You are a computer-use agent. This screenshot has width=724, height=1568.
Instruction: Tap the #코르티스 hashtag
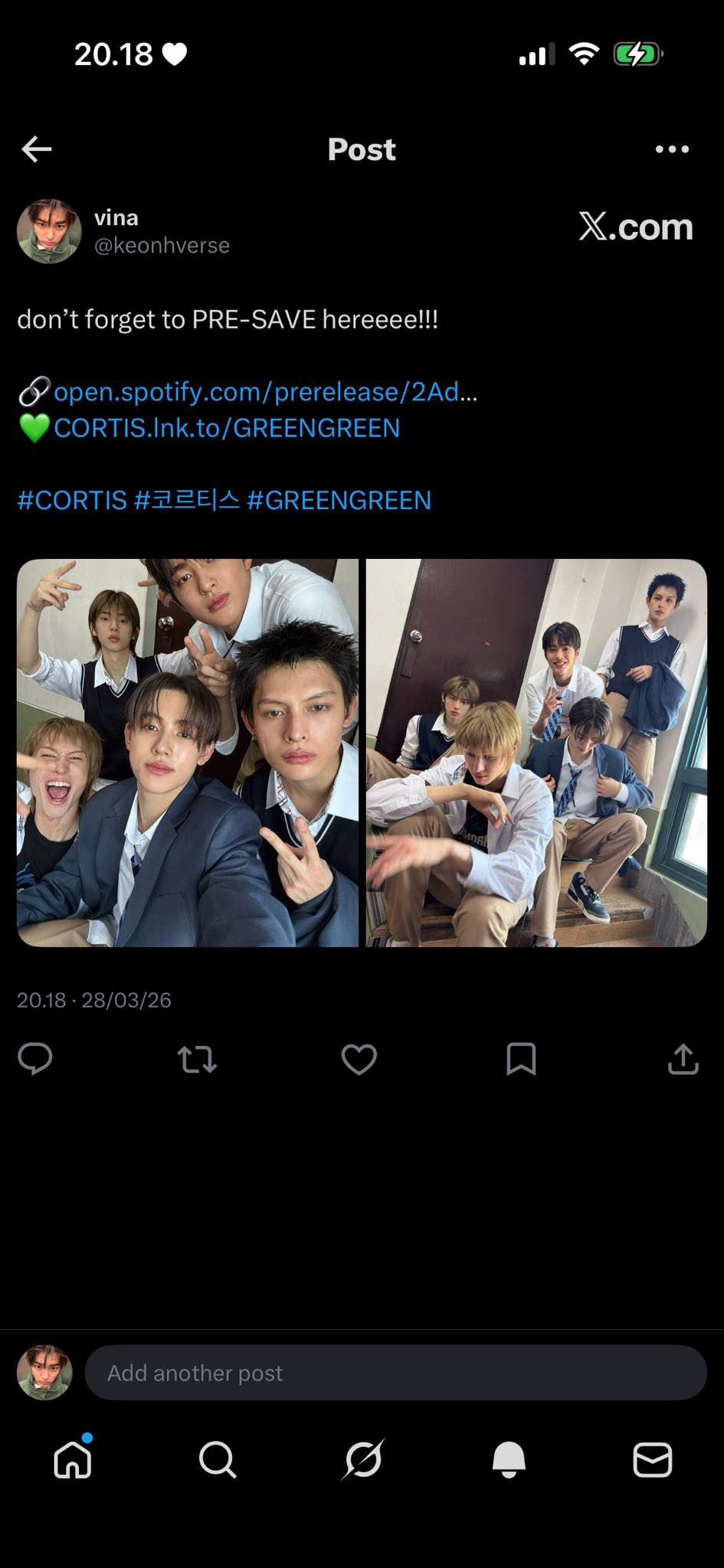tap(187, 501)
